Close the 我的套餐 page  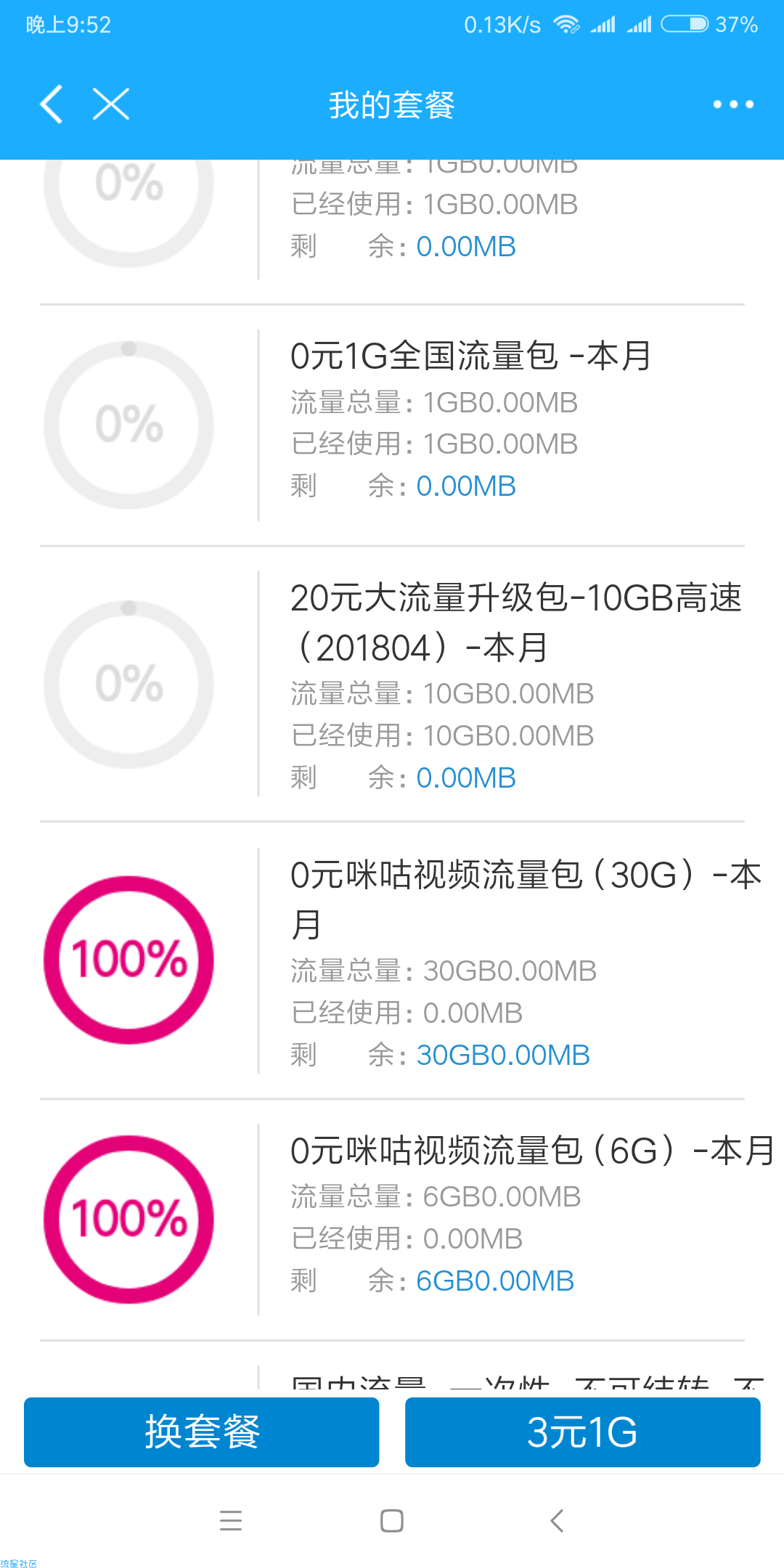[111, 104]
